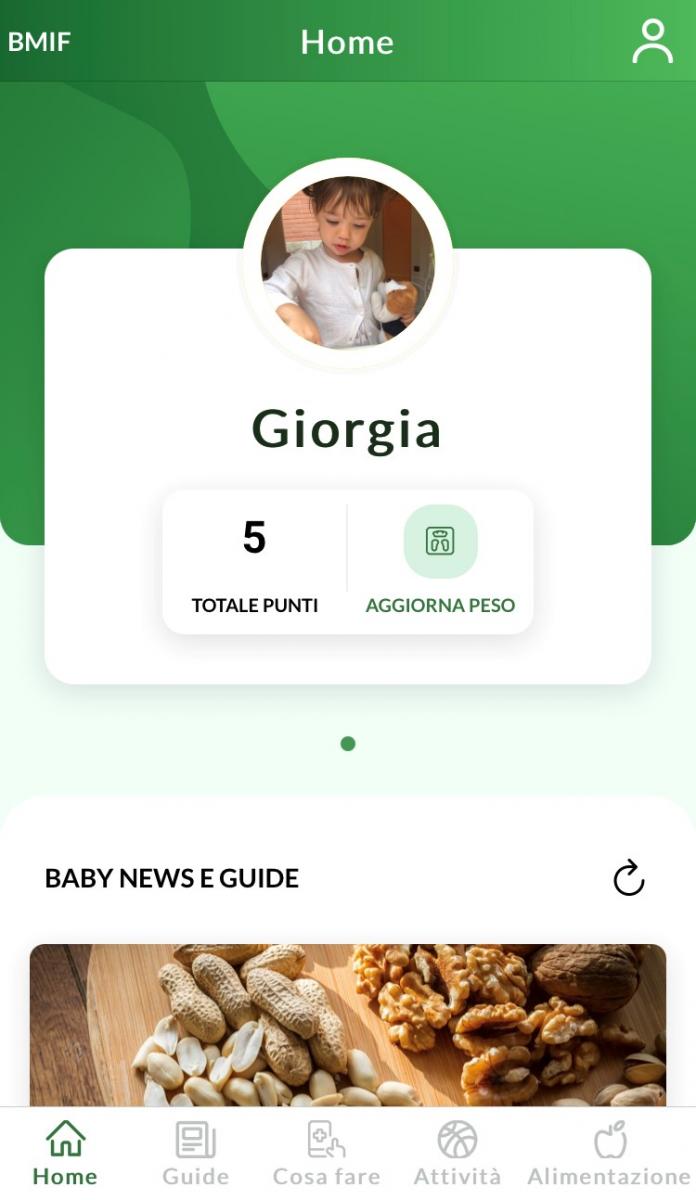This screenshot has height=1200, width=696.
Task: Open the nuts article card
Action: tap(348, 1025)
